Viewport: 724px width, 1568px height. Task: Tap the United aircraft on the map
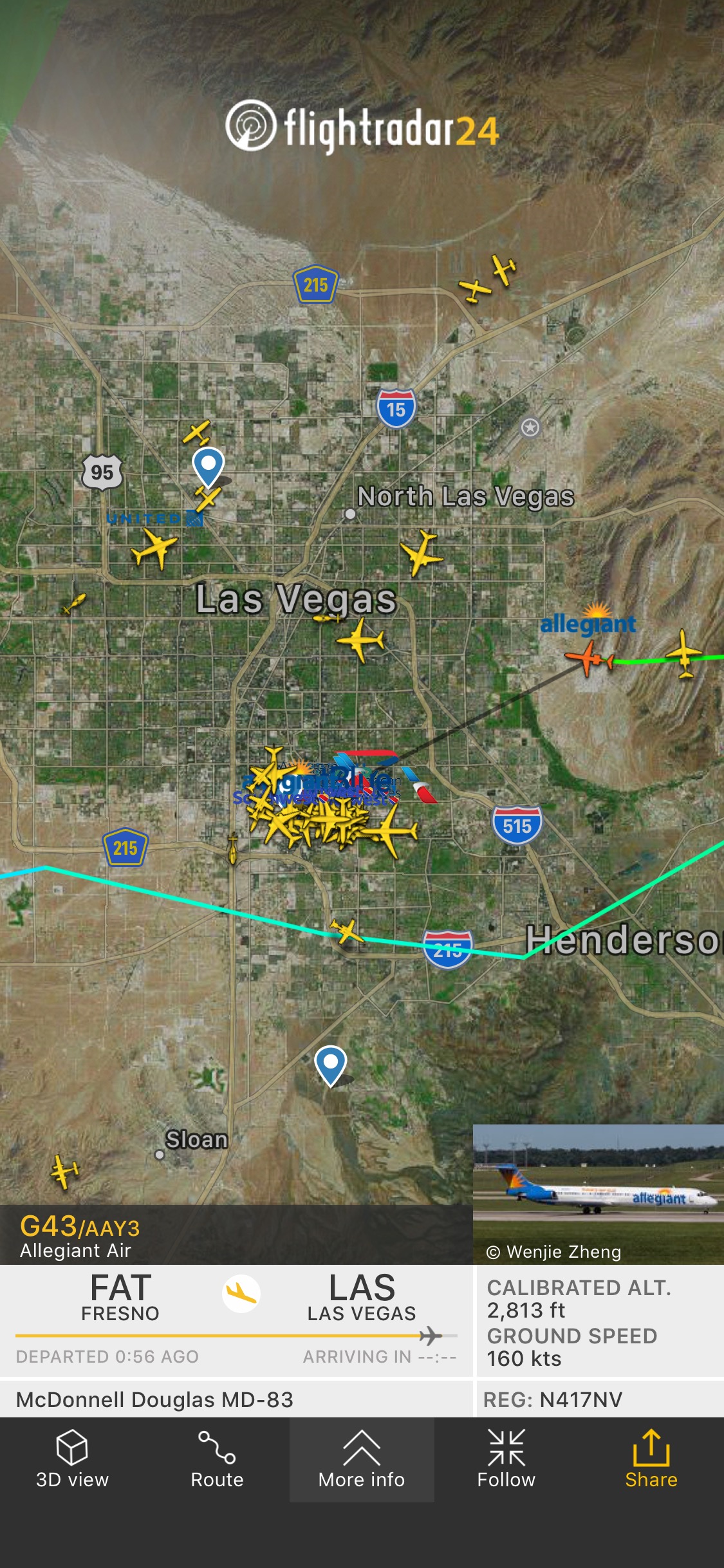click(154, 548)
